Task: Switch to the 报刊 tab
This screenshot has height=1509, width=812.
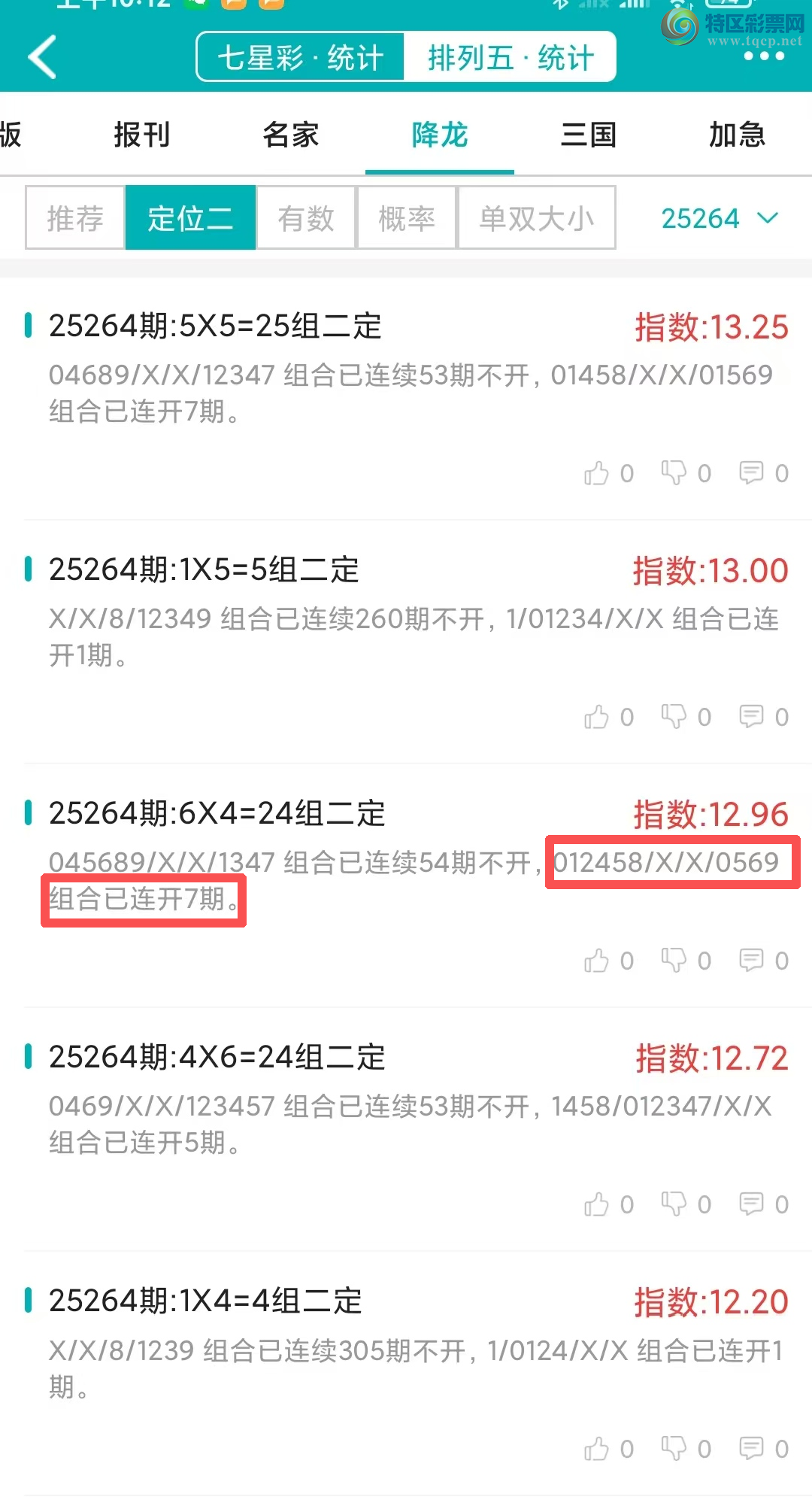Action: coord(141,135)
